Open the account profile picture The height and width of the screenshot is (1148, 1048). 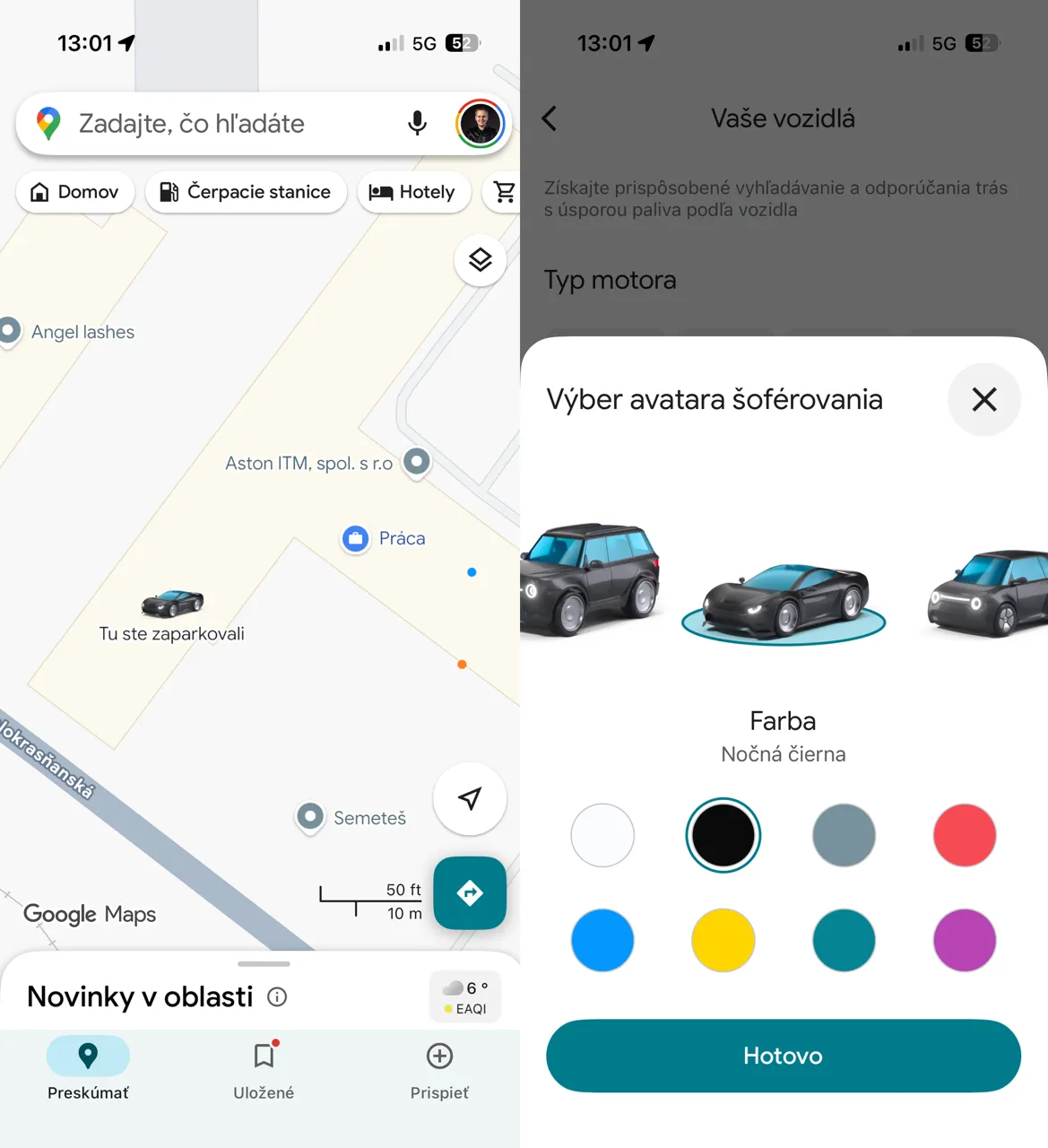click(481, 124)
